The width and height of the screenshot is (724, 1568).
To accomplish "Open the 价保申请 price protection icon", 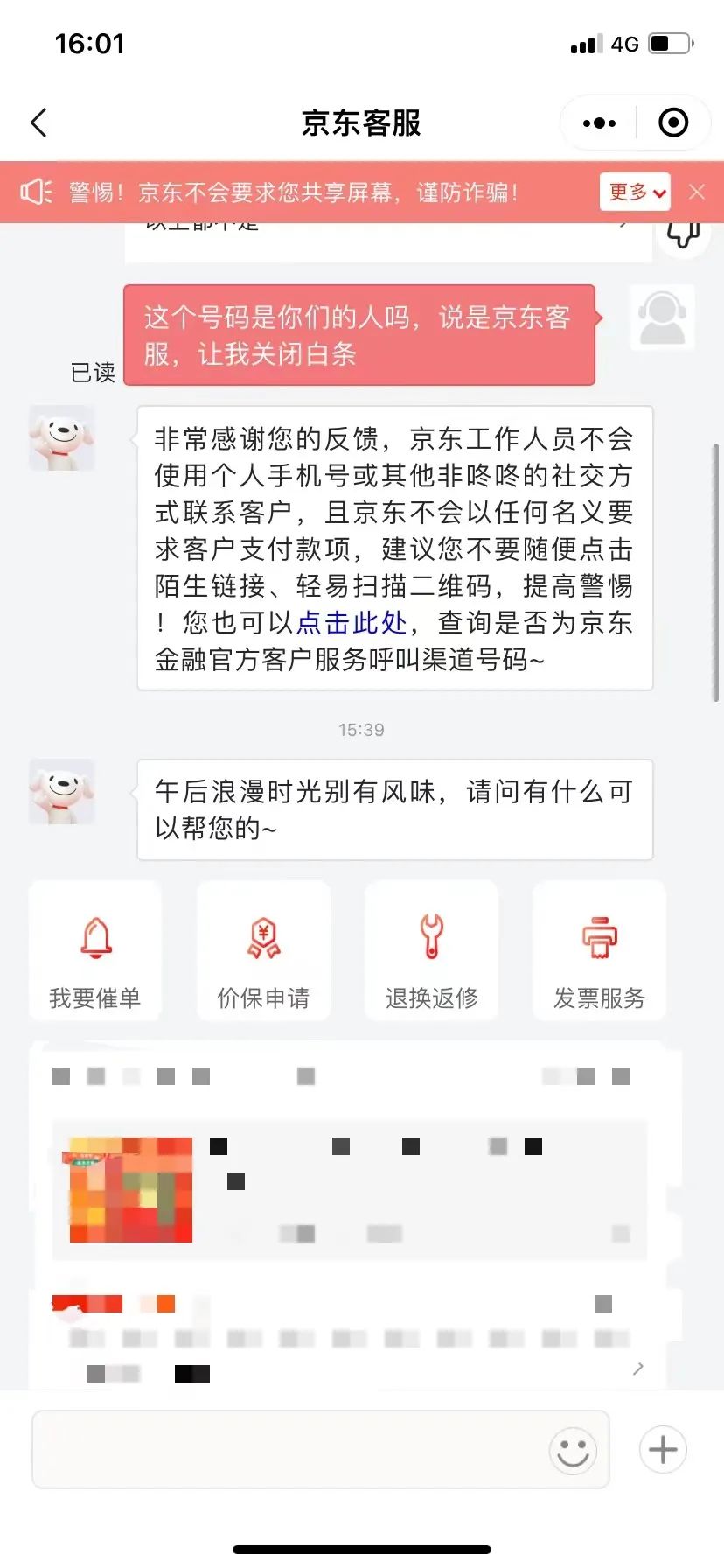I will pyautogui.click(x=263, y=936).
